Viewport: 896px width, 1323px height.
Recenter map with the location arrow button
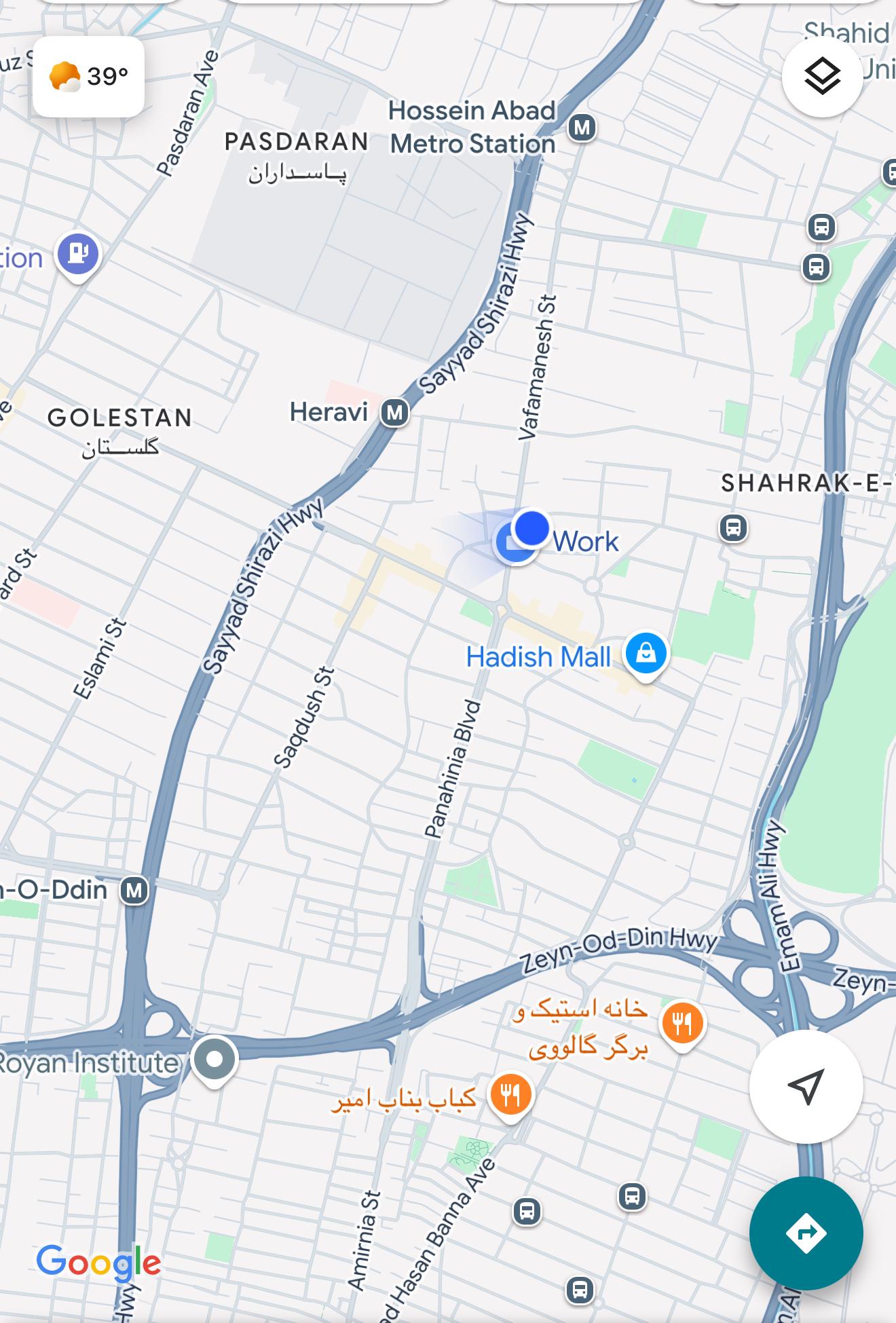806,1086
